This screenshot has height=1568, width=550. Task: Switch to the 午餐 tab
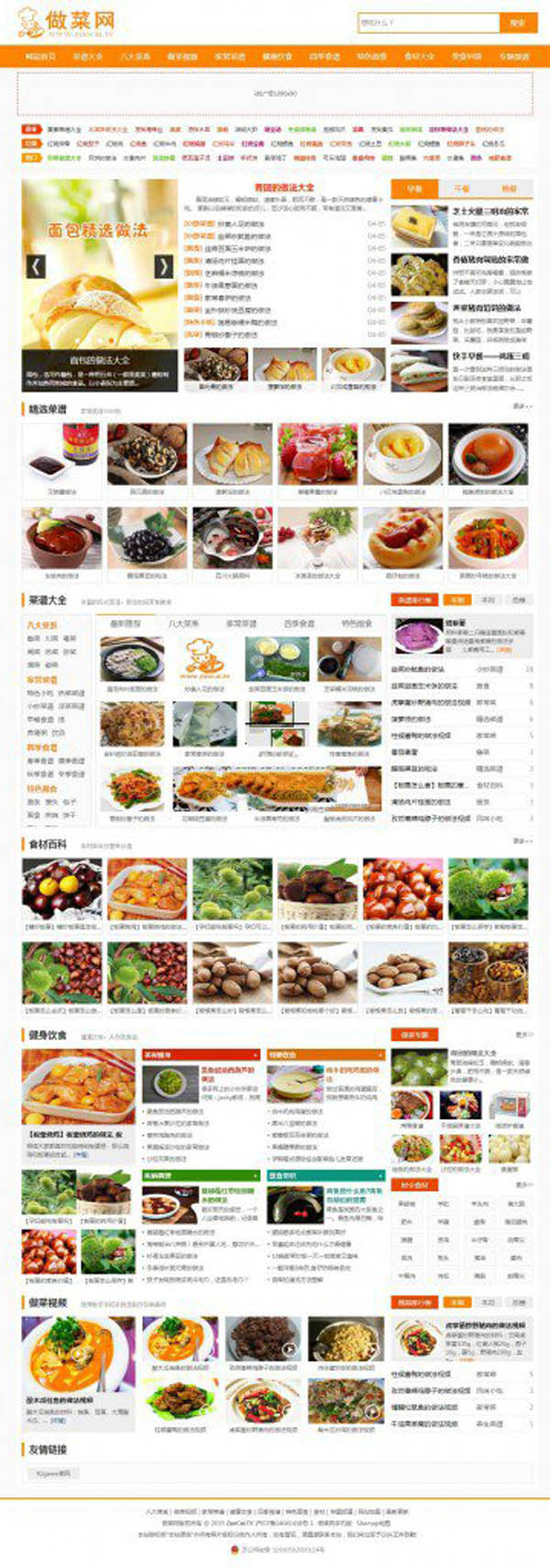(x=462, y=189)
